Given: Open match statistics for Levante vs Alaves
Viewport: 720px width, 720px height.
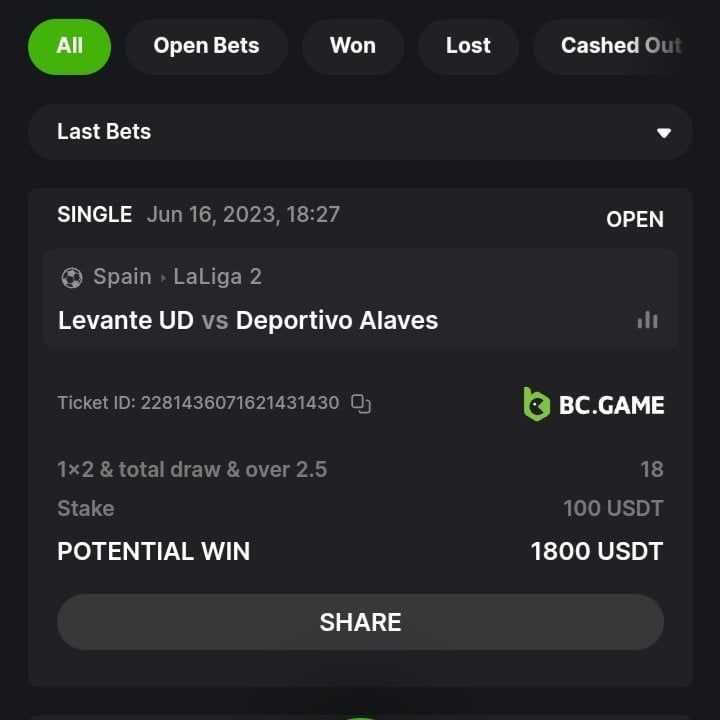Looking at the screenshot, I should click(x=647, y=320).
